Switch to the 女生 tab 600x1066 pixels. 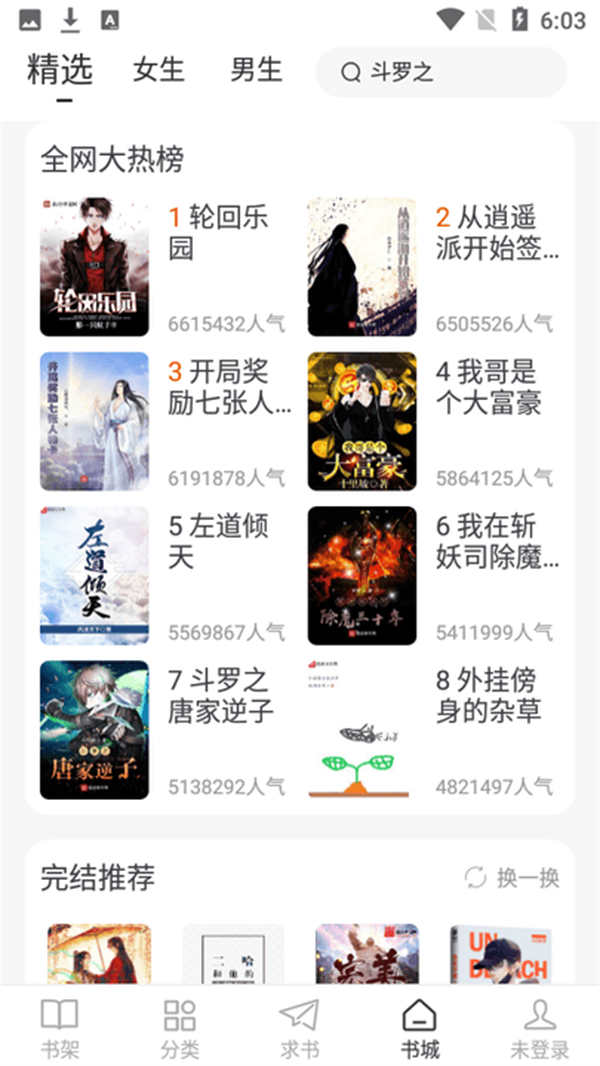(159, 70)
